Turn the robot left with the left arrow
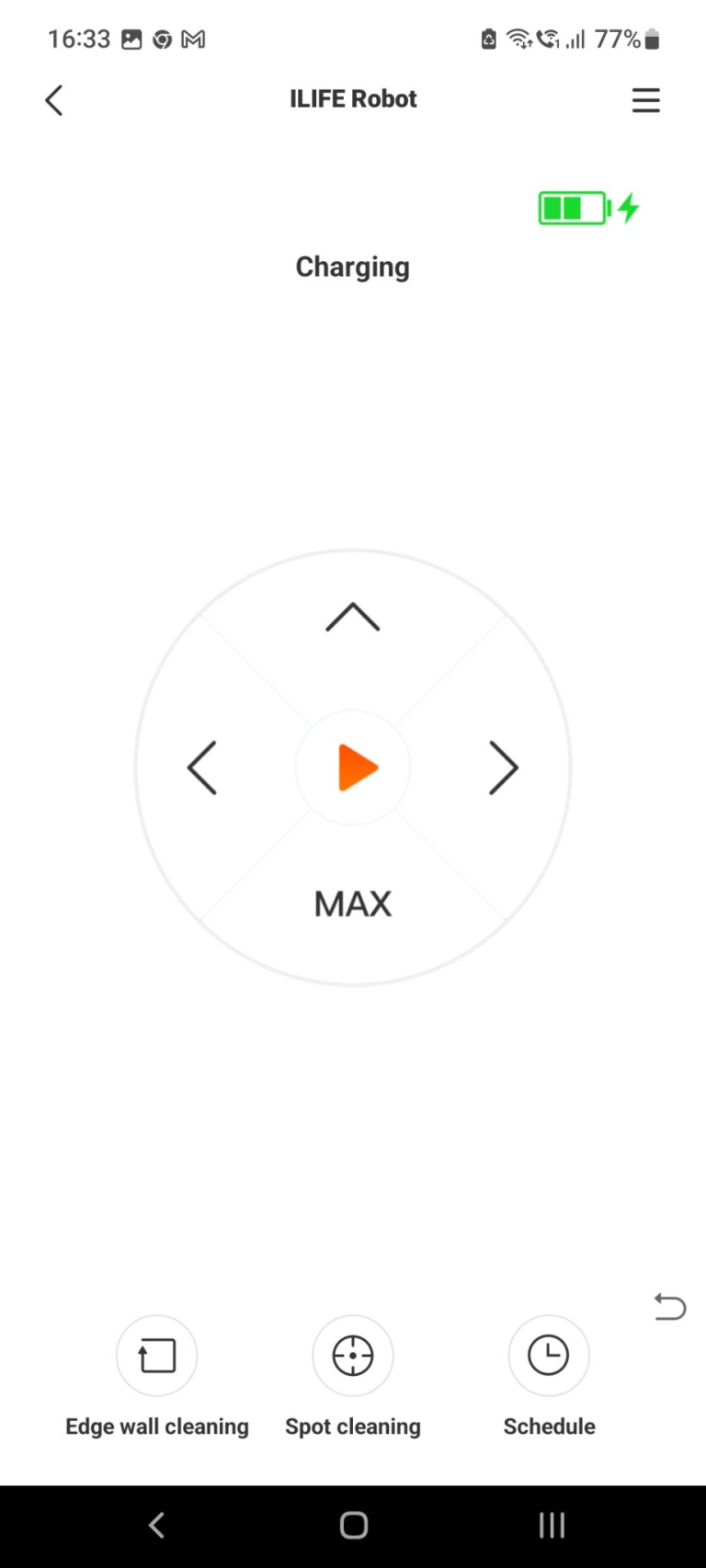Image resolution: width=706 pixels, height=1568 pixels. [202, 767]
